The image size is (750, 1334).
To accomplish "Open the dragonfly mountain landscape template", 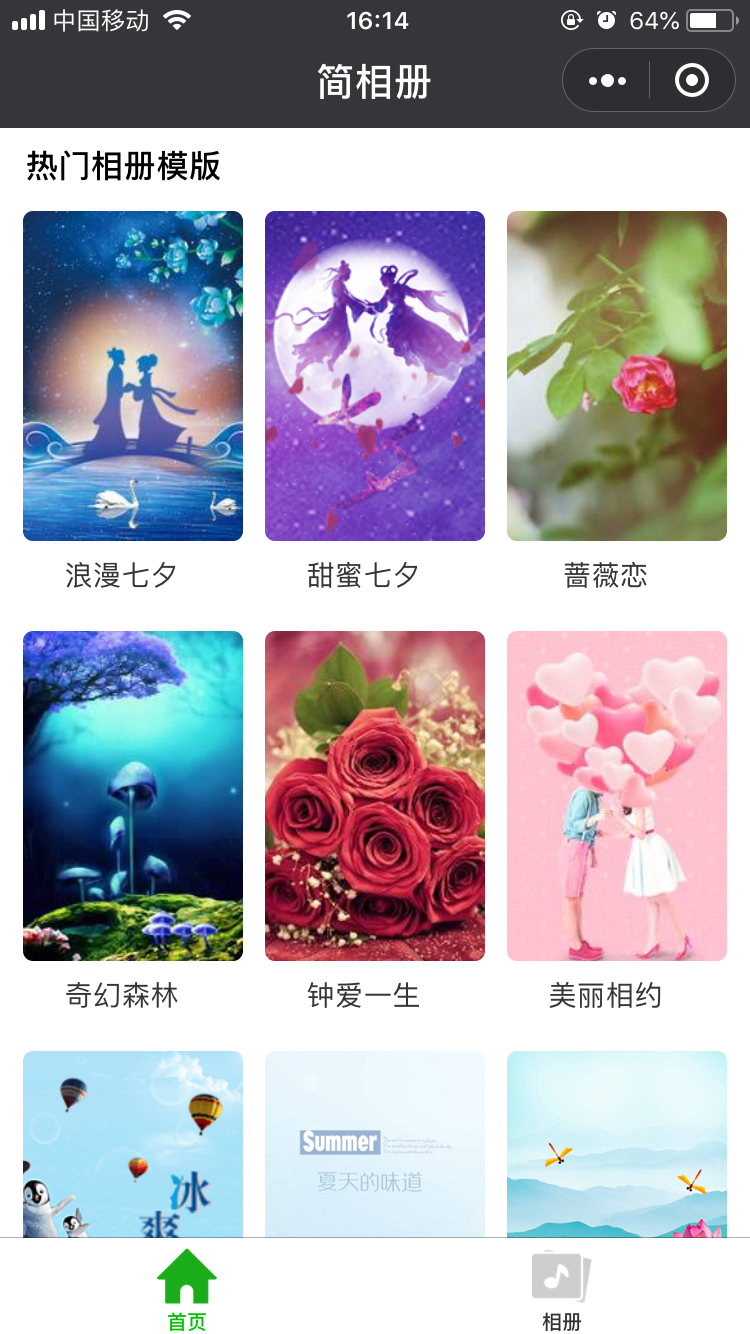I will coord(617,1144).
